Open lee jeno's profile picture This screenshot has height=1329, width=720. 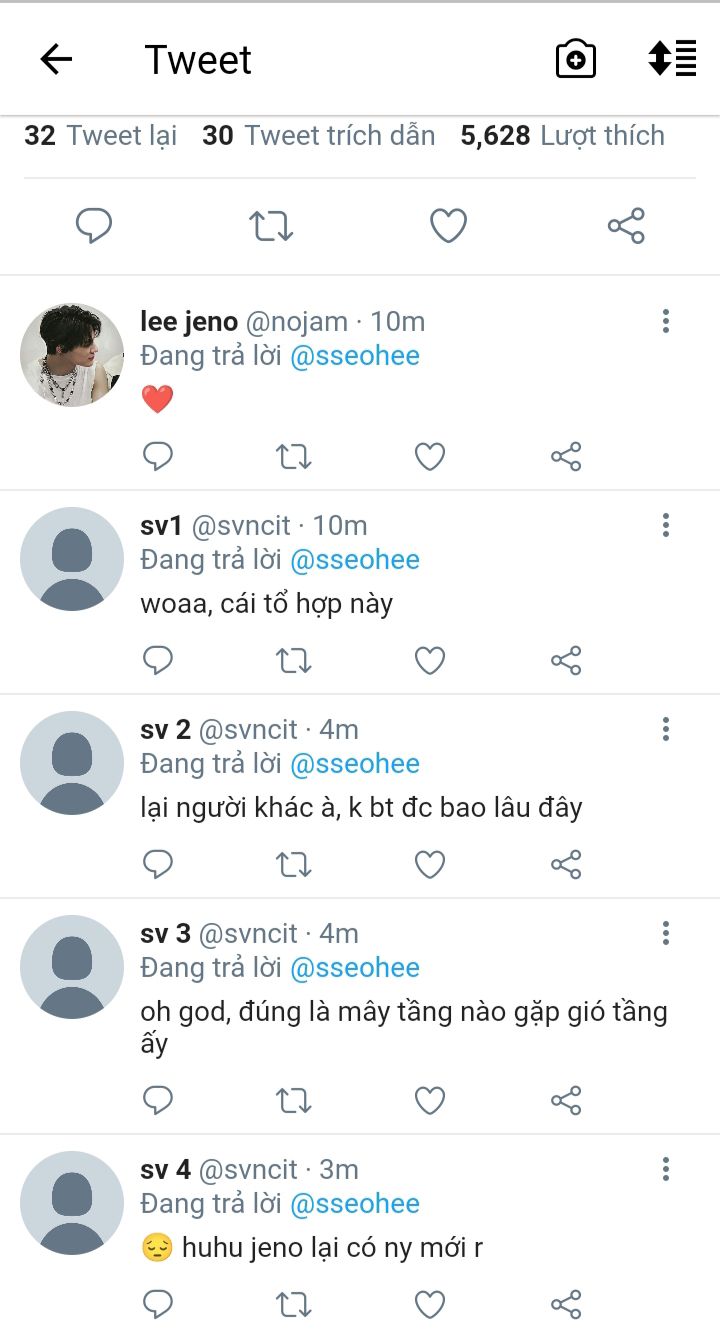(72, 355)
